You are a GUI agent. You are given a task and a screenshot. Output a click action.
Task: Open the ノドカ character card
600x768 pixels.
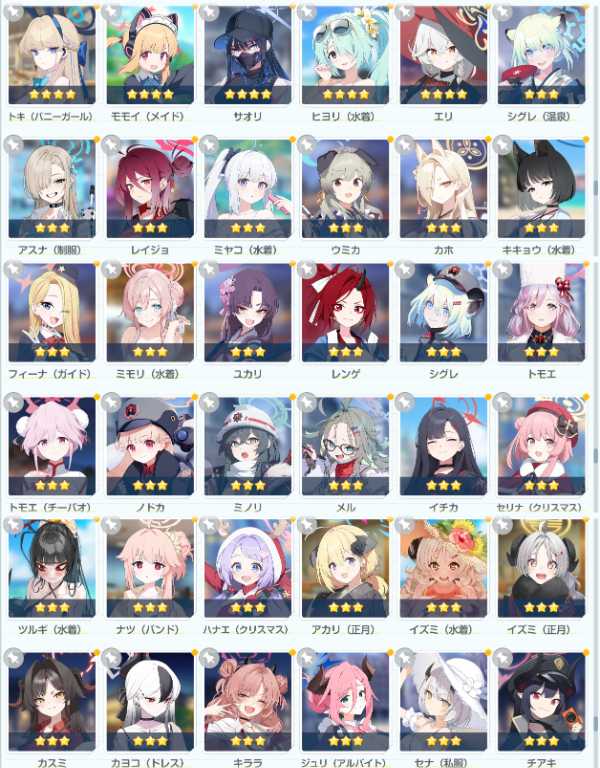point(150,440)
